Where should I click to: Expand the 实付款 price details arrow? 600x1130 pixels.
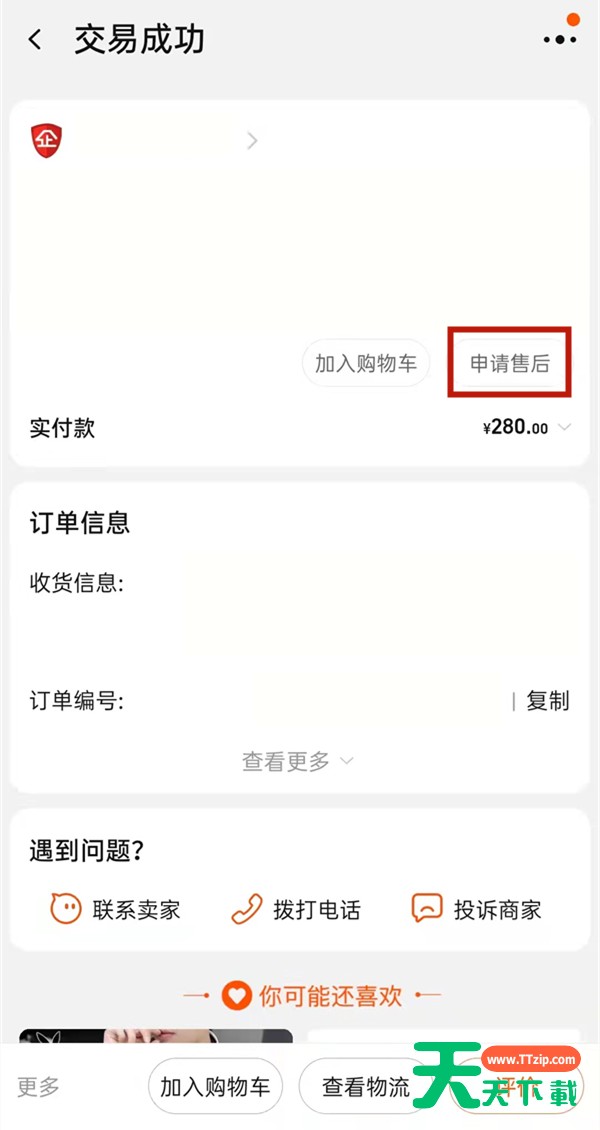tap(565, 427)
